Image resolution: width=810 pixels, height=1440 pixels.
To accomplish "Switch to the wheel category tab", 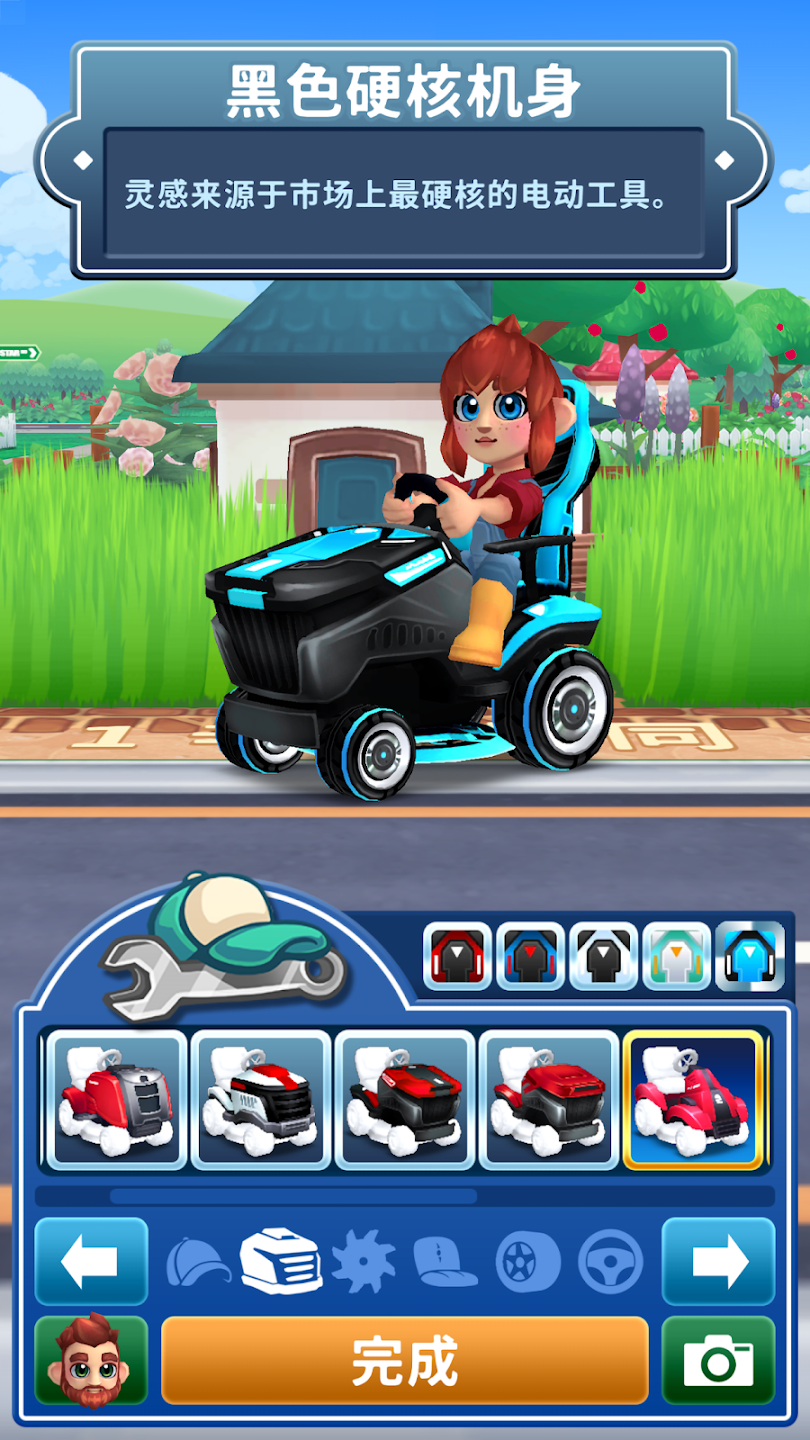I will 527,1263.
